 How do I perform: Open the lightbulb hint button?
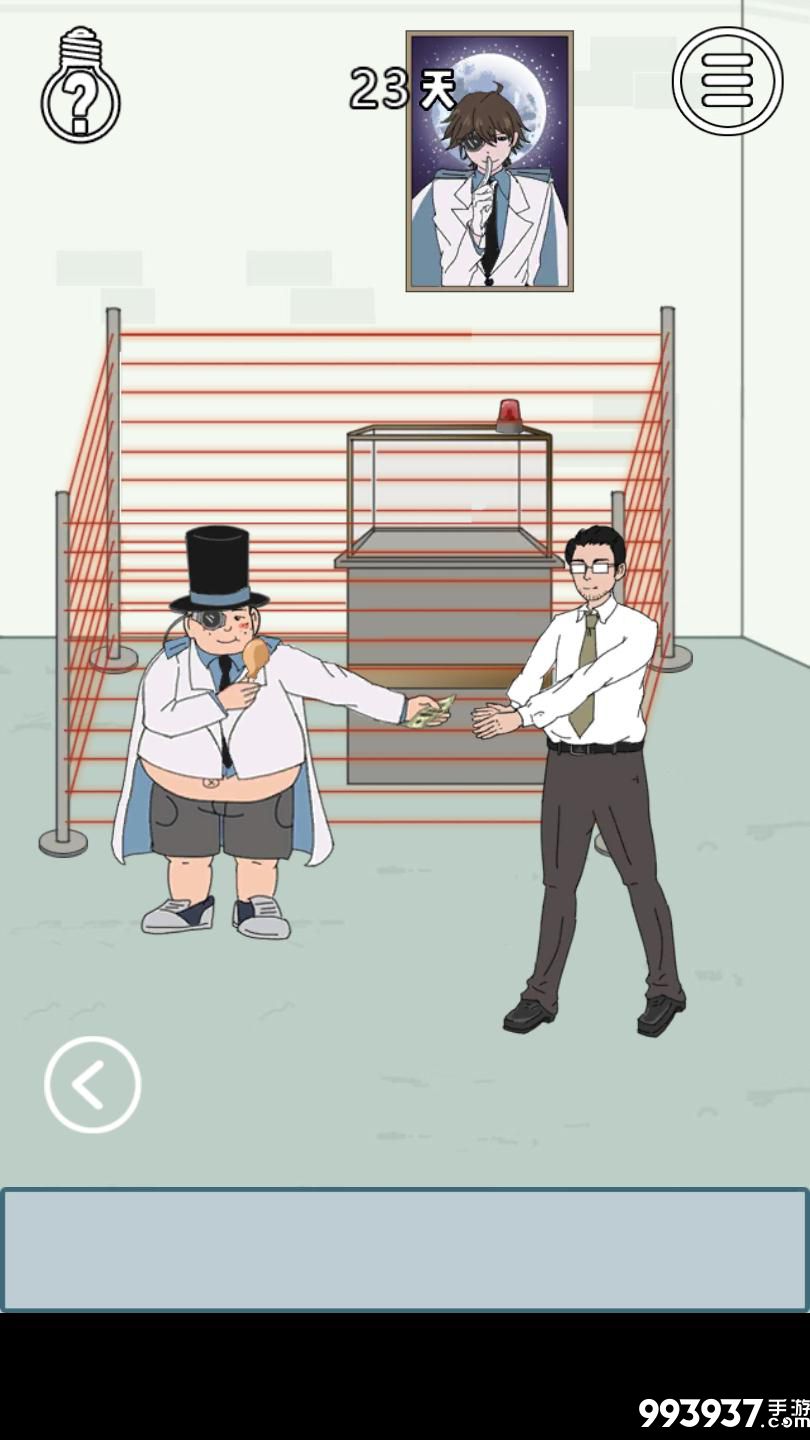(x=80, y=88)
